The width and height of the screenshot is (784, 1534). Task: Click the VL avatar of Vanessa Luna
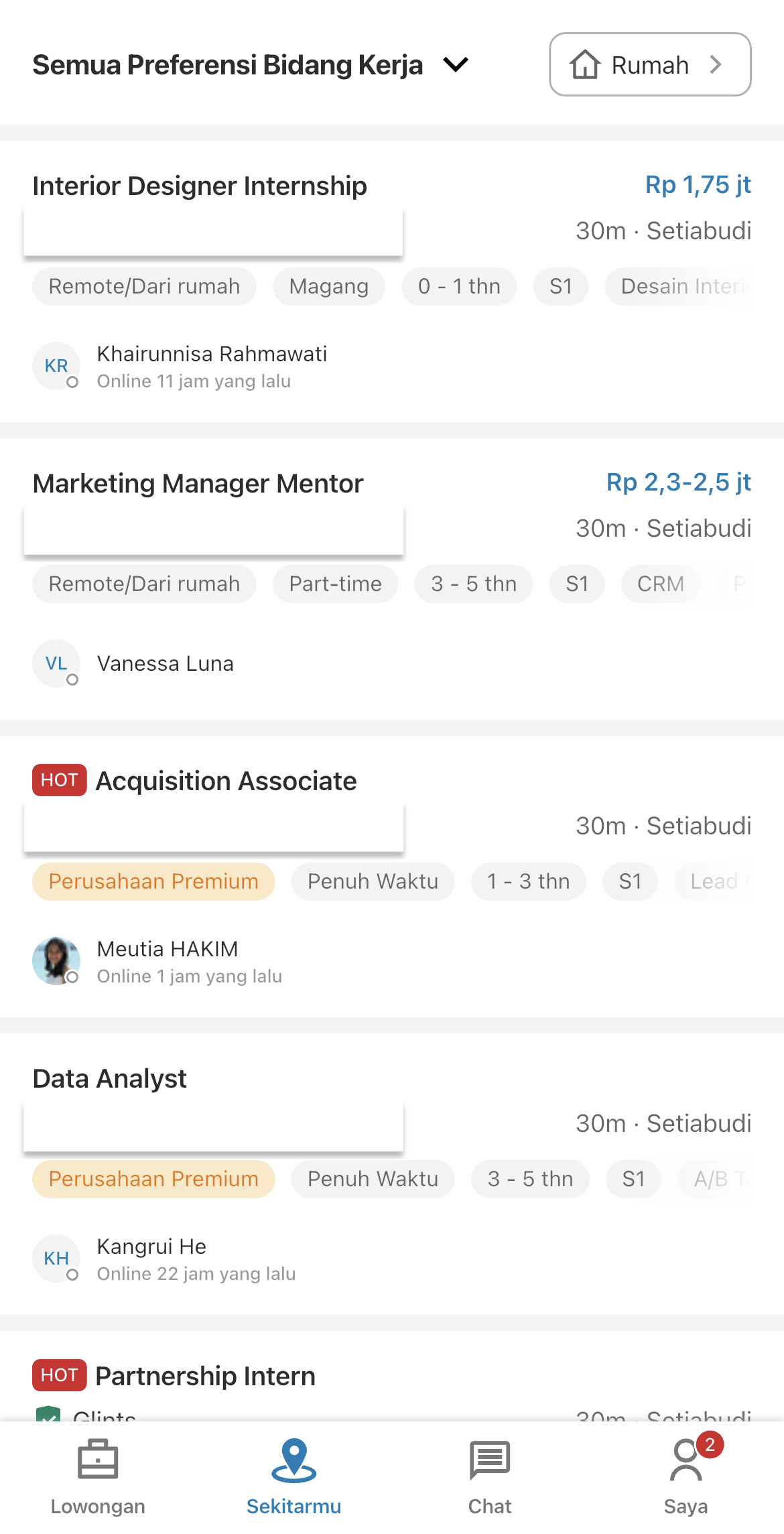(x=56, y=663)
